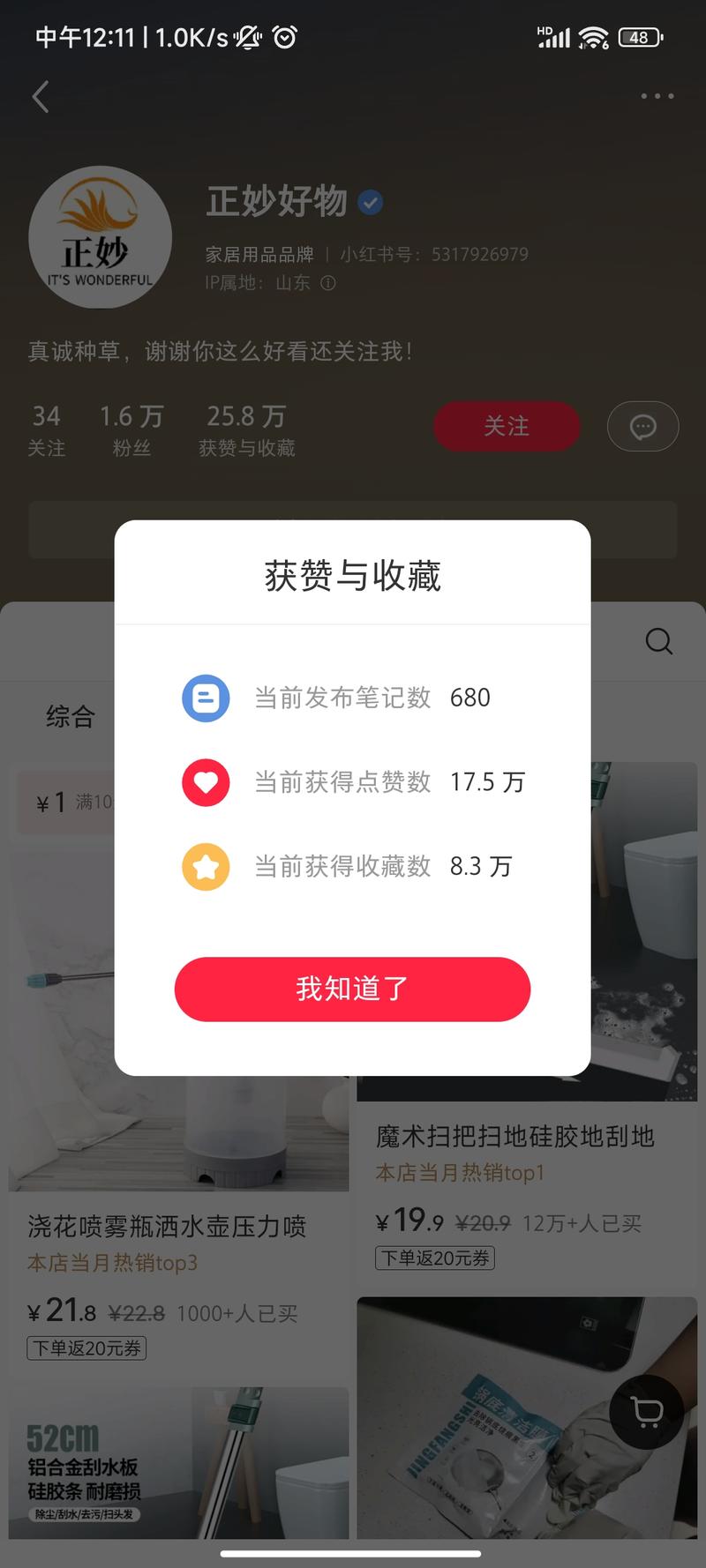The image size is (706, 1568).
Task: Tap the Wi-Fi status icon
Action: (x=593, y=37)
